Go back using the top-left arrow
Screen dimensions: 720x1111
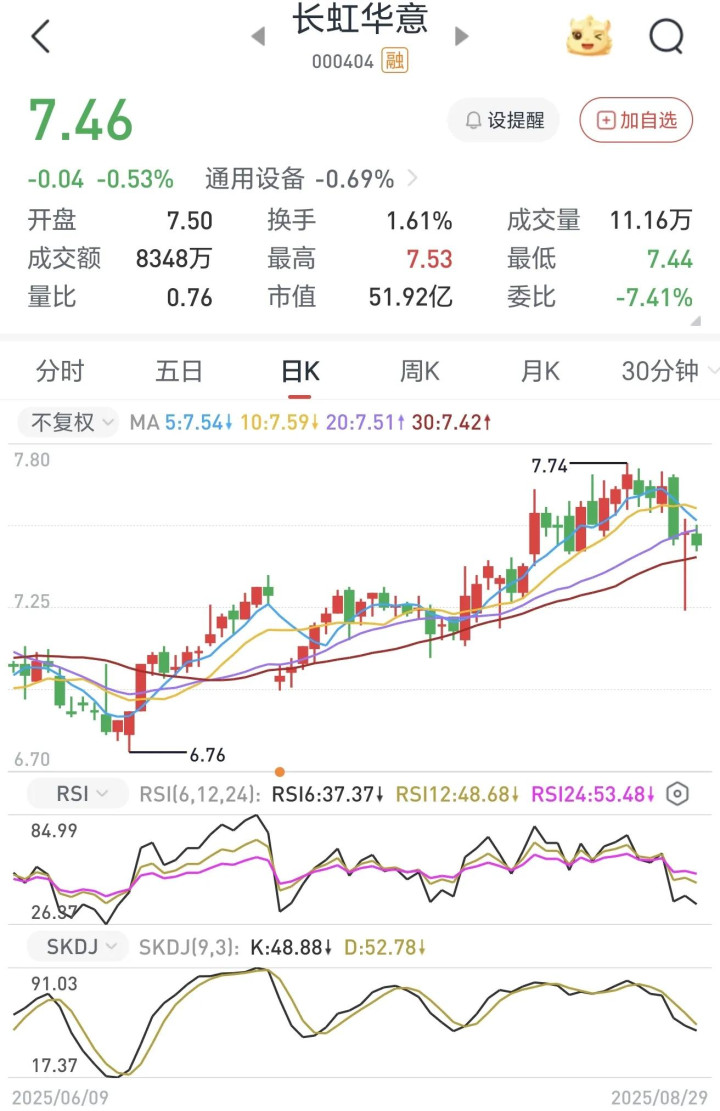(x=40, y=37)
